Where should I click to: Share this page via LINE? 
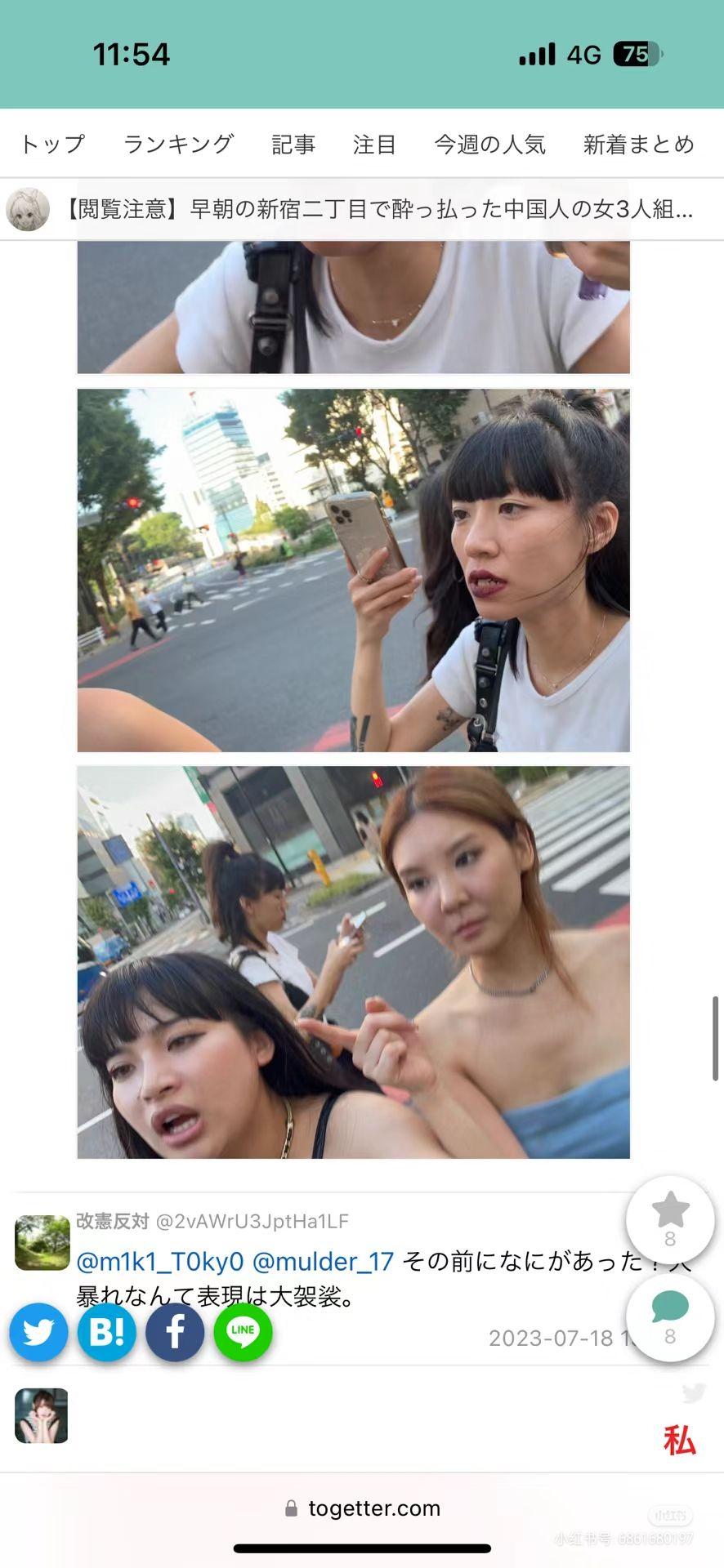click(x=244, y=1332)
